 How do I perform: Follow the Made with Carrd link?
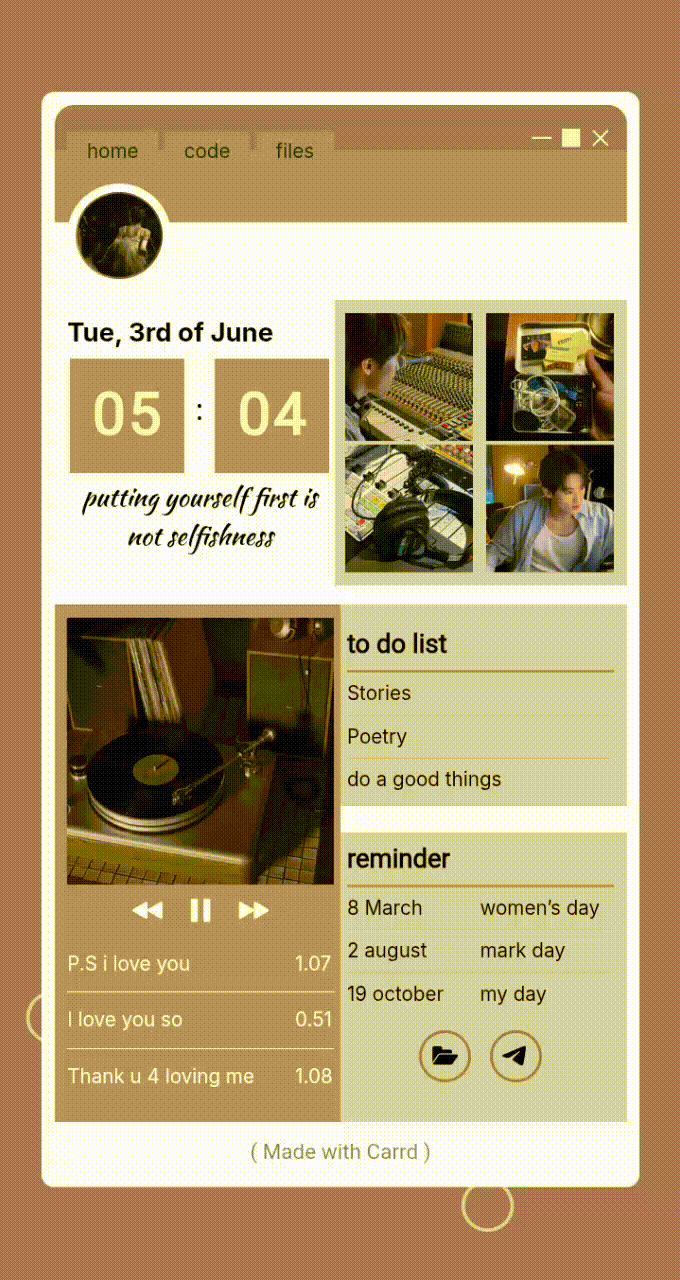pyautogui.click(x=340, y=1151)
